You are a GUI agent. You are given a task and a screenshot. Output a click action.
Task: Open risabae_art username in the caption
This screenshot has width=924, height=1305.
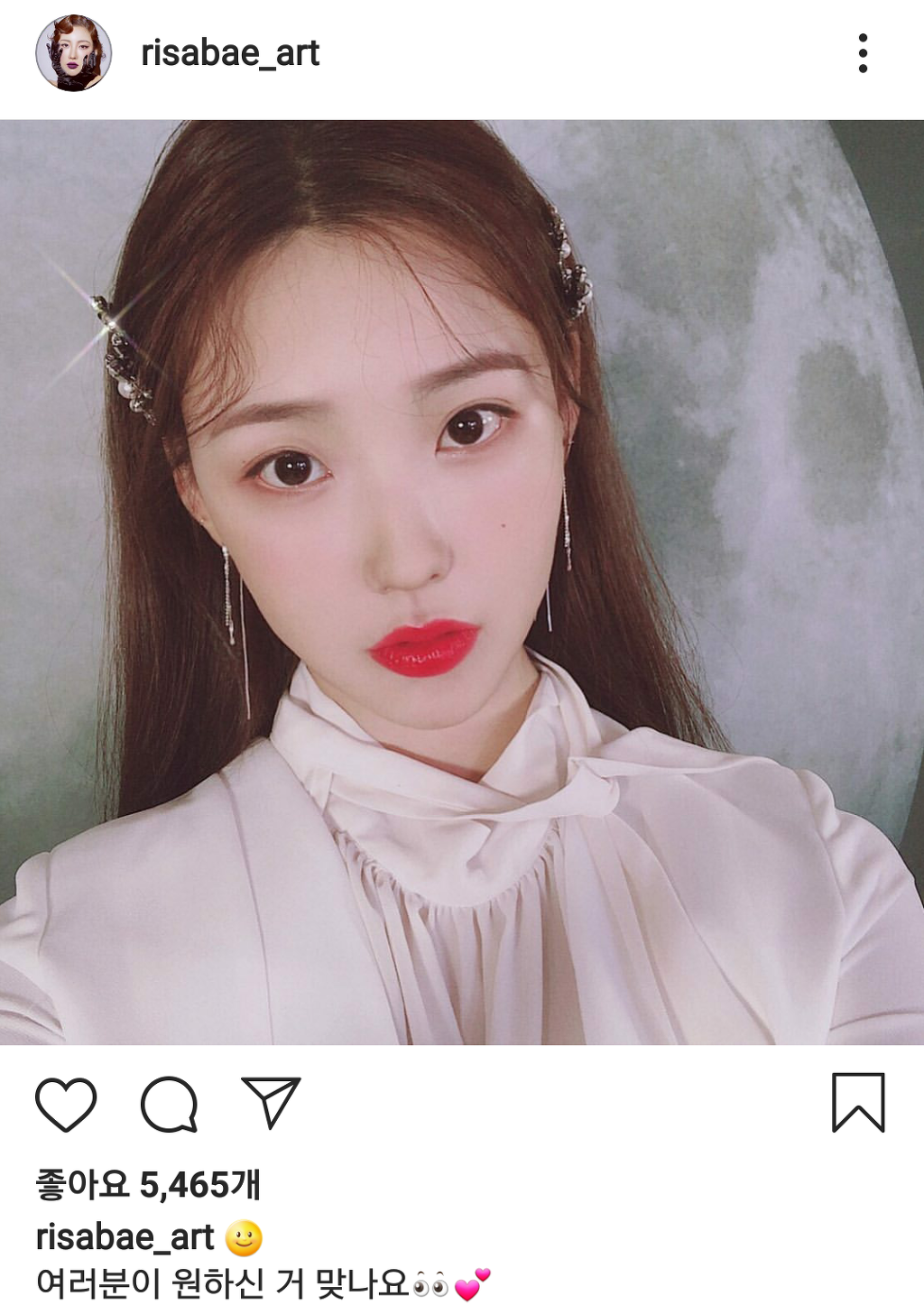pyautogui.click(x=125, y=1236)
